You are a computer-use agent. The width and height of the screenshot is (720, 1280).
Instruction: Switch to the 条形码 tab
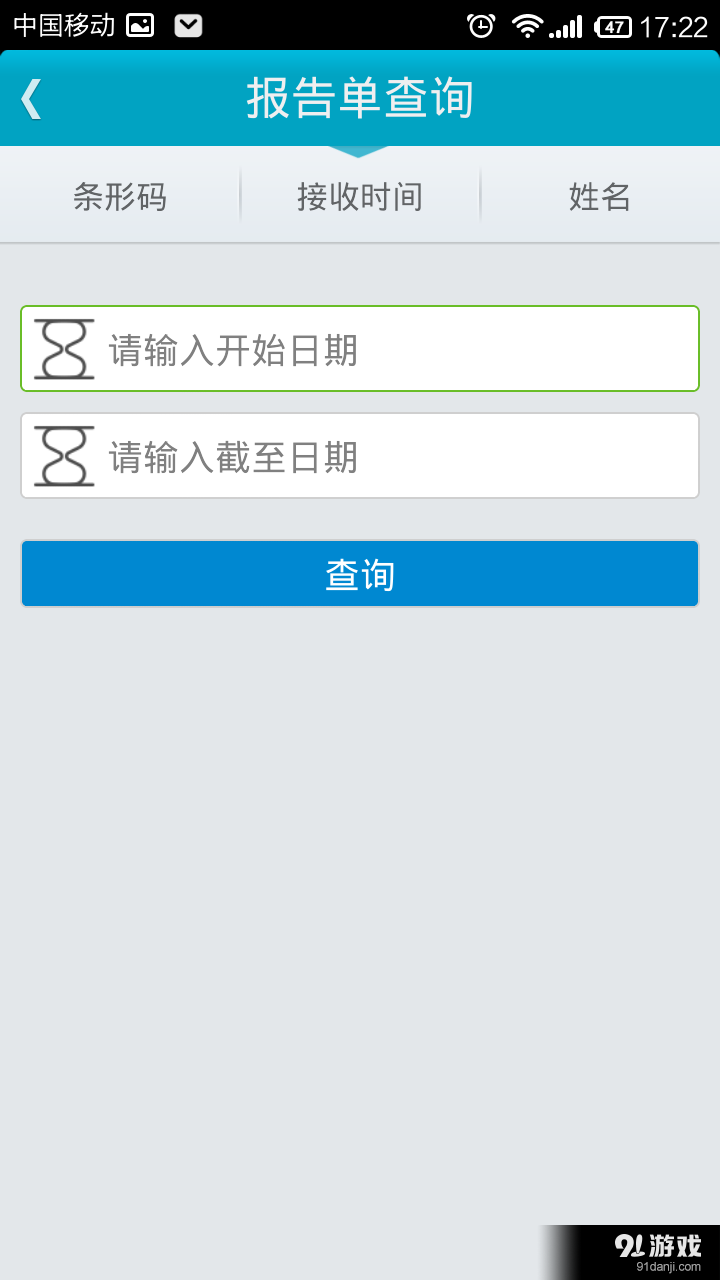(120, 196)
